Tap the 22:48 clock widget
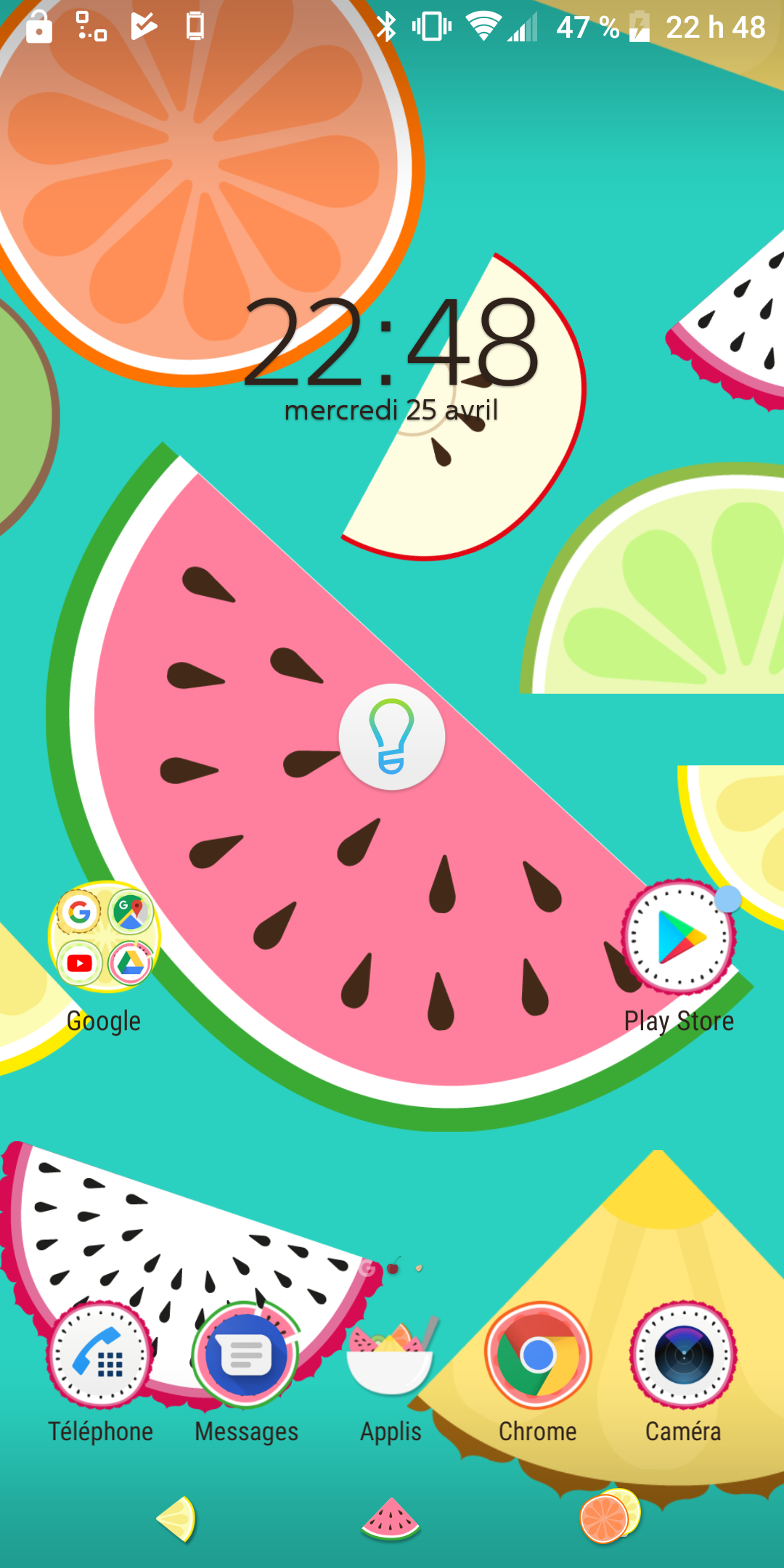 click(x=391, y=343)
